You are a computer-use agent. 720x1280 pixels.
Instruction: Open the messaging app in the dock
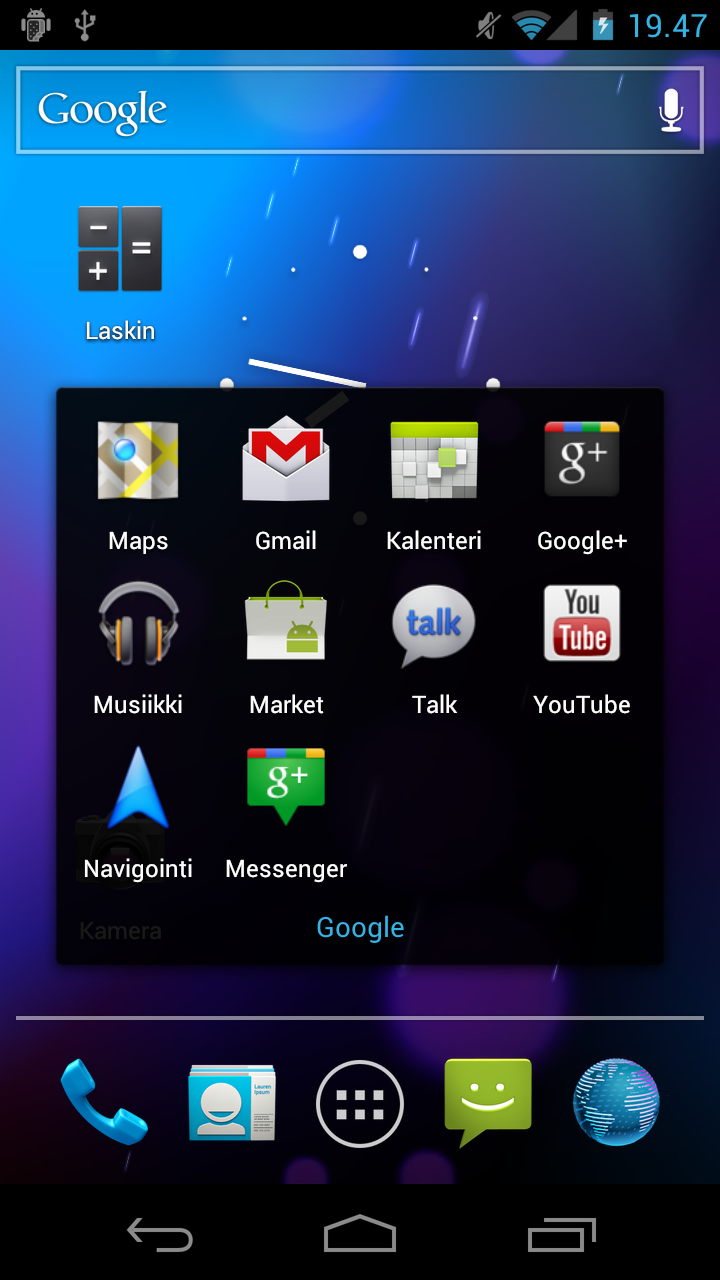tap(488, 1103)
